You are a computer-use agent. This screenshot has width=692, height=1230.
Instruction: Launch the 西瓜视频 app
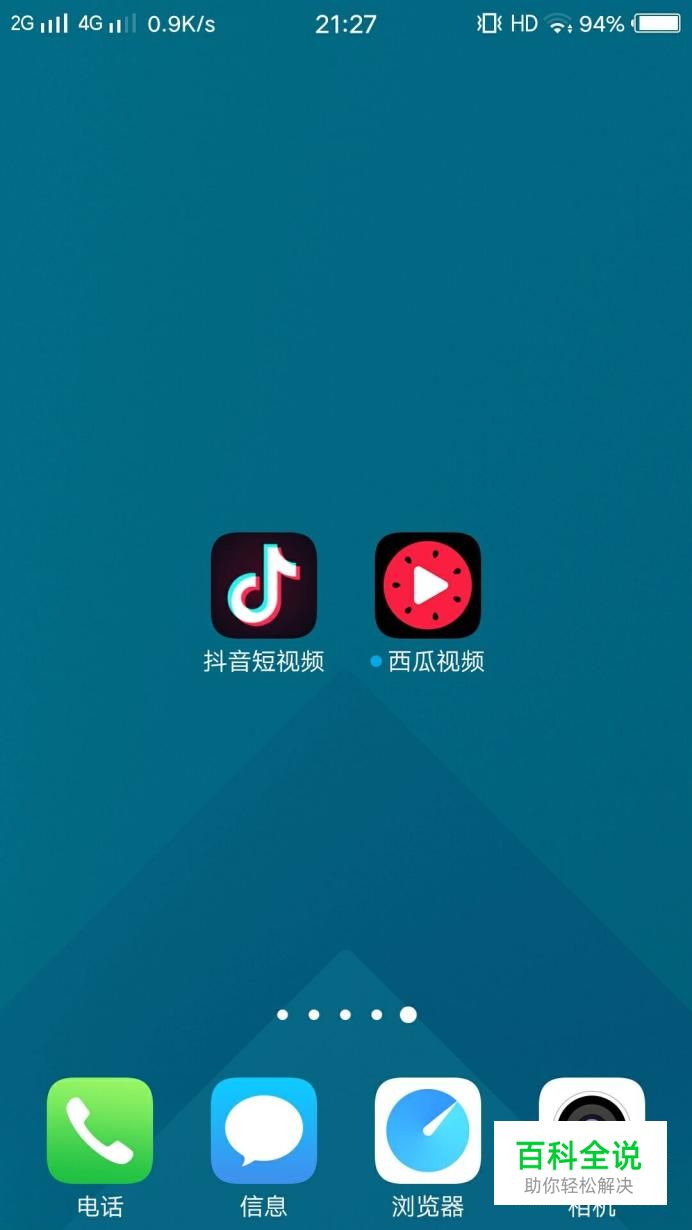[428, 585]
